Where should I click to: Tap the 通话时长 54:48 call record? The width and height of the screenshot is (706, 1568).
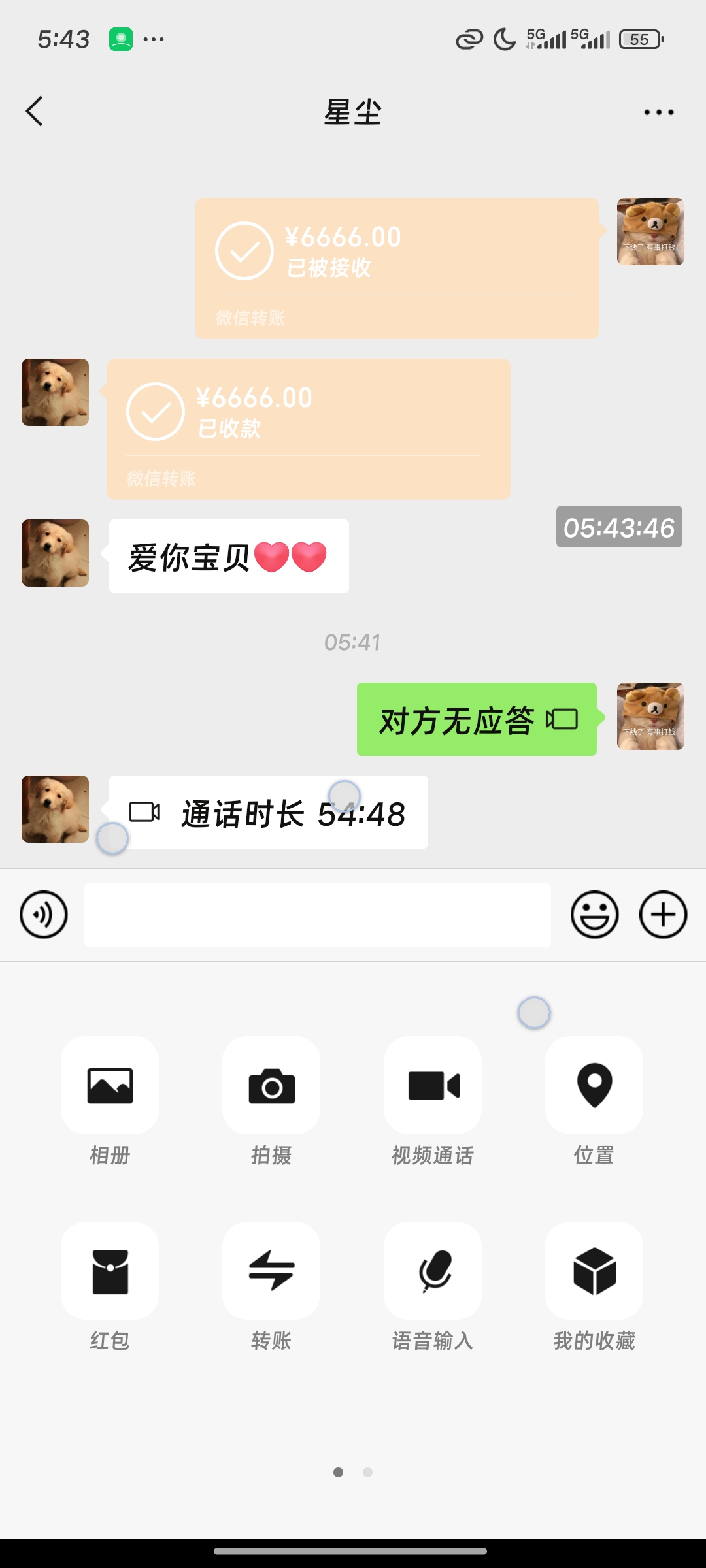coord(268,812)
